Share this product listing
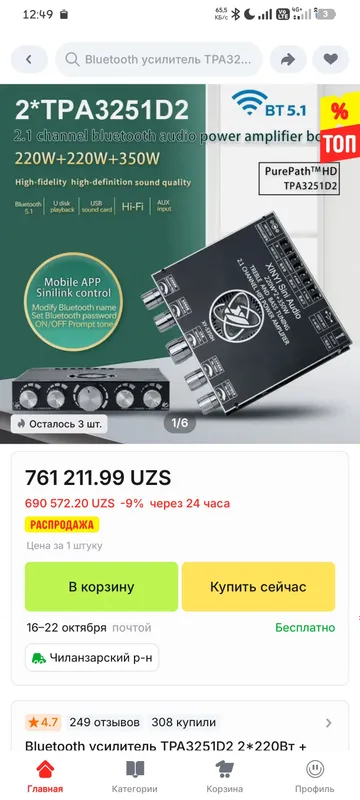Screen dimensions: 360x800 (288, 60)
